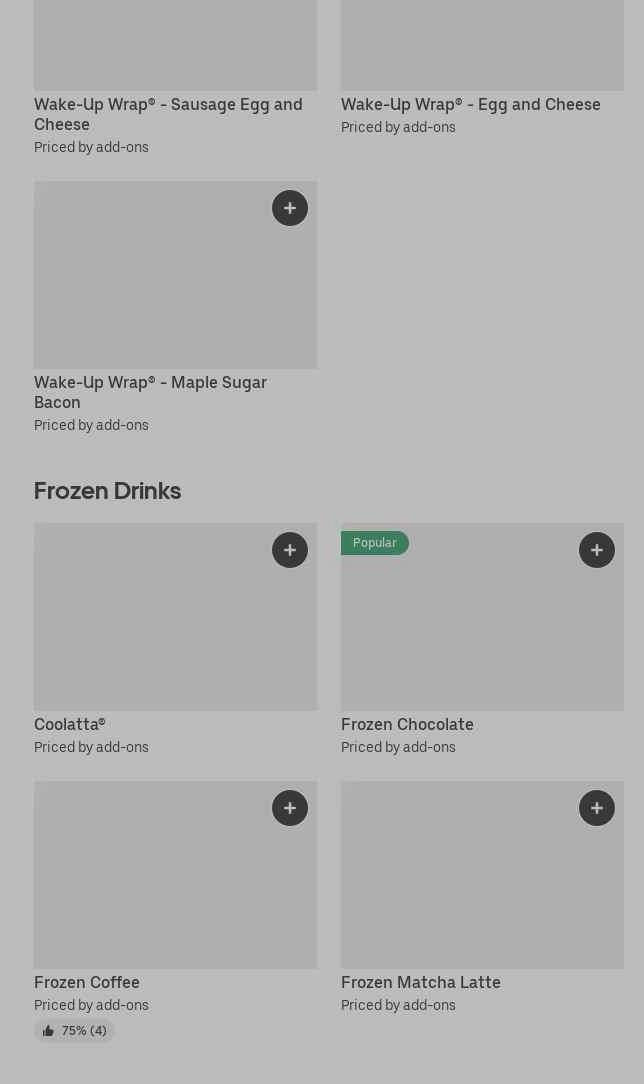Add Coolatta to the cart
This screenshot has height=1084, width=644.
pyautogui.click(x=290, y=550)
